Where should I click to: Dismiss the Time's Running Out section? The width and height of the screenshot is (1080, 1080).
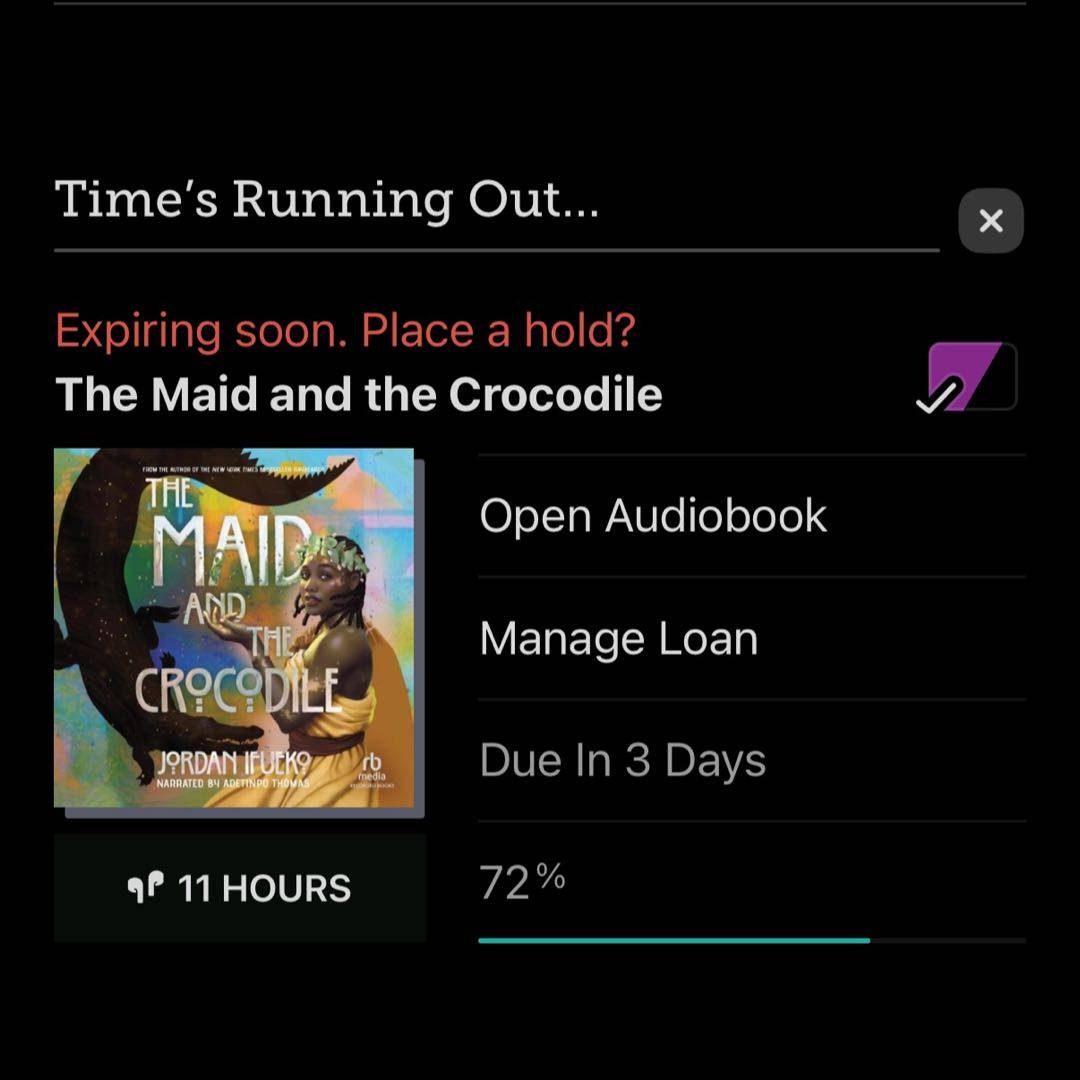click(990, 221)
